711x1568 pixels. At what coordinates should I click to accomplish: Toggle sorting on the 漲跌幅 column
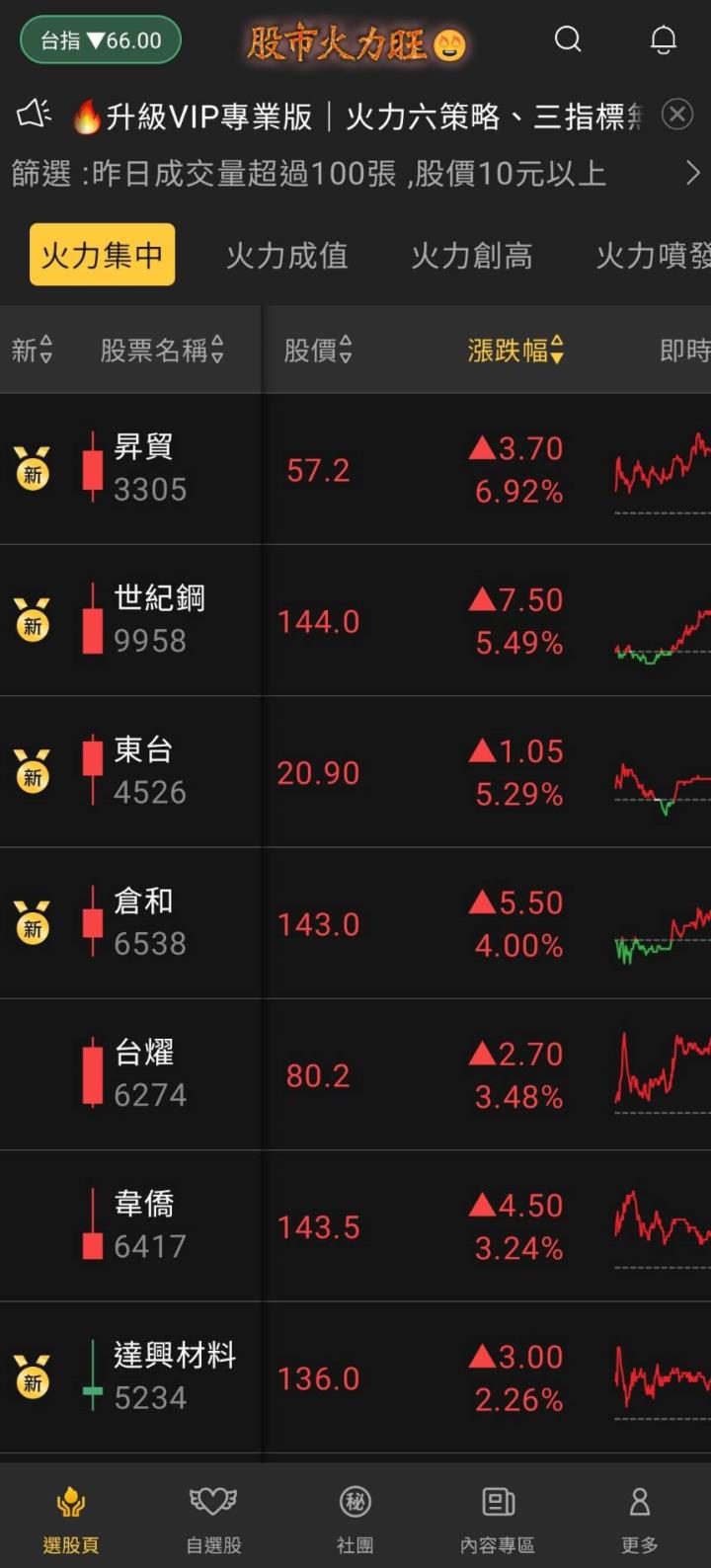pos(516,351)
